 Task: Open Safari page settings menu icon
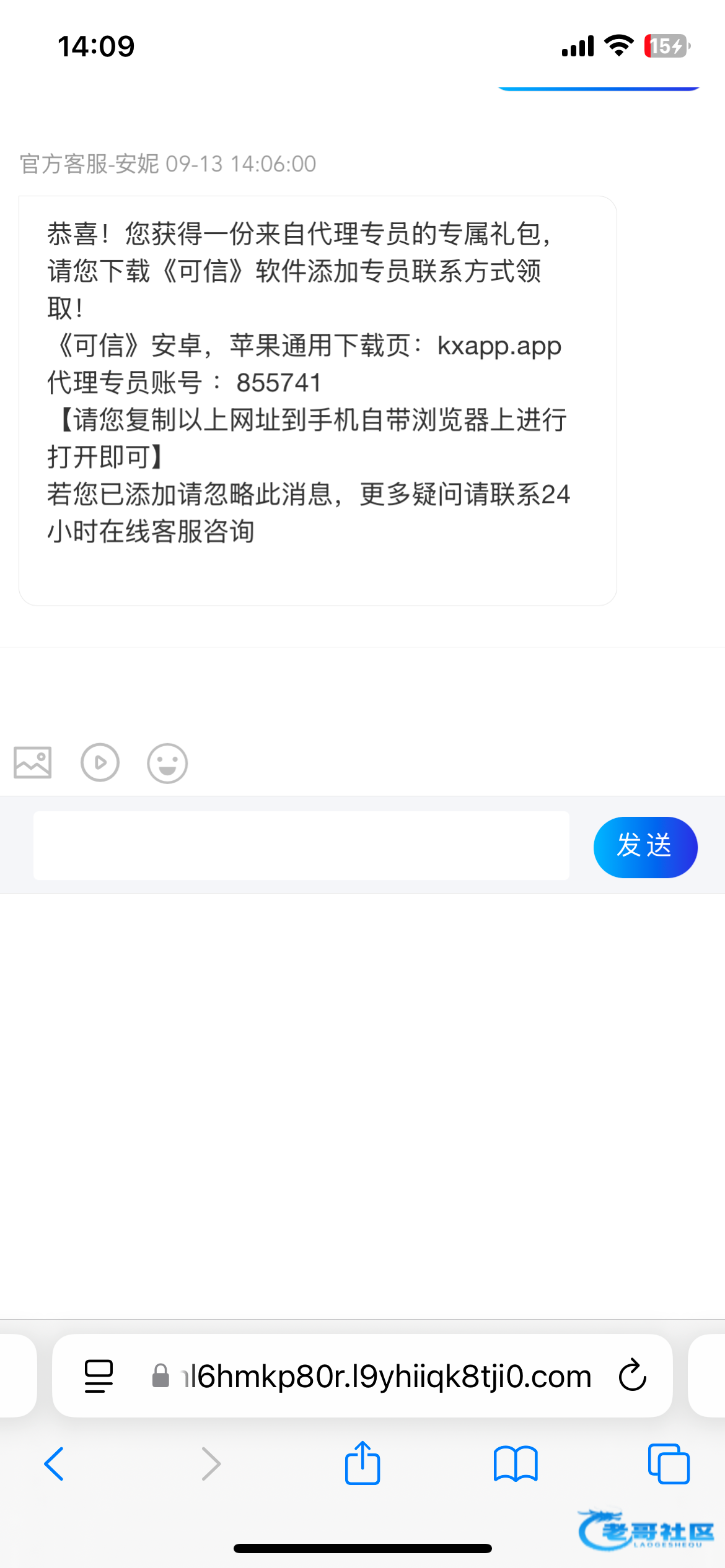[99, 1376]
